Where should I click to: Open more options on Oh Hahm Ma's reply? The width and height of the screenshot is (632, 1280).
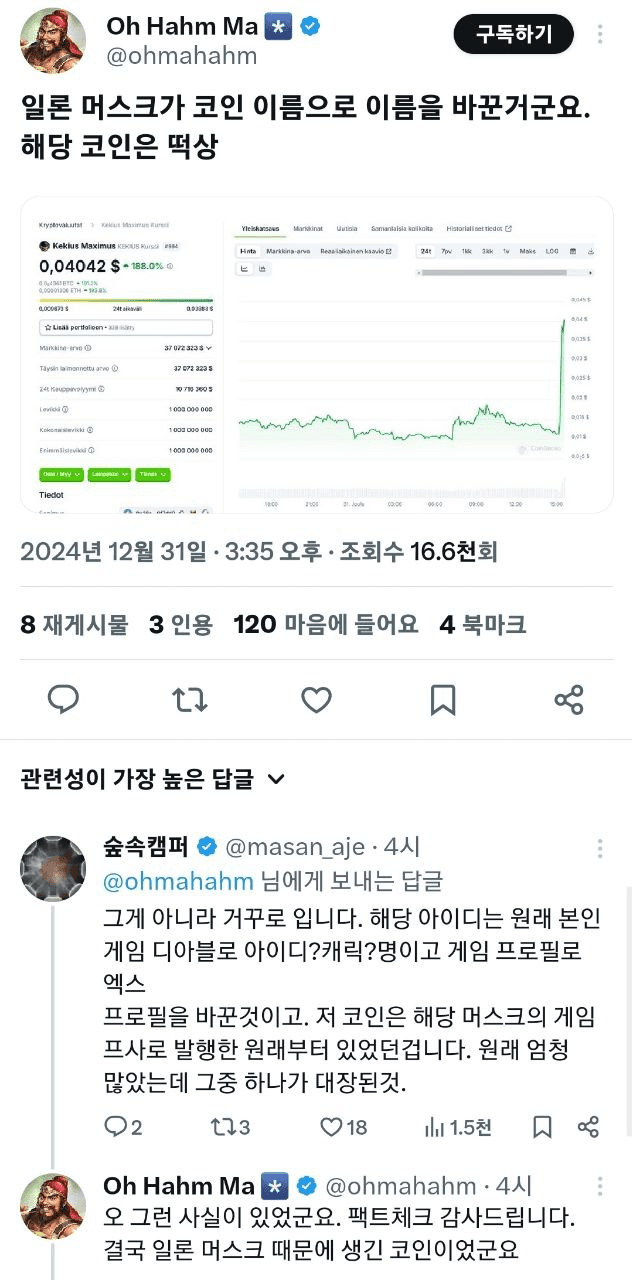(x=600, y=1187)
